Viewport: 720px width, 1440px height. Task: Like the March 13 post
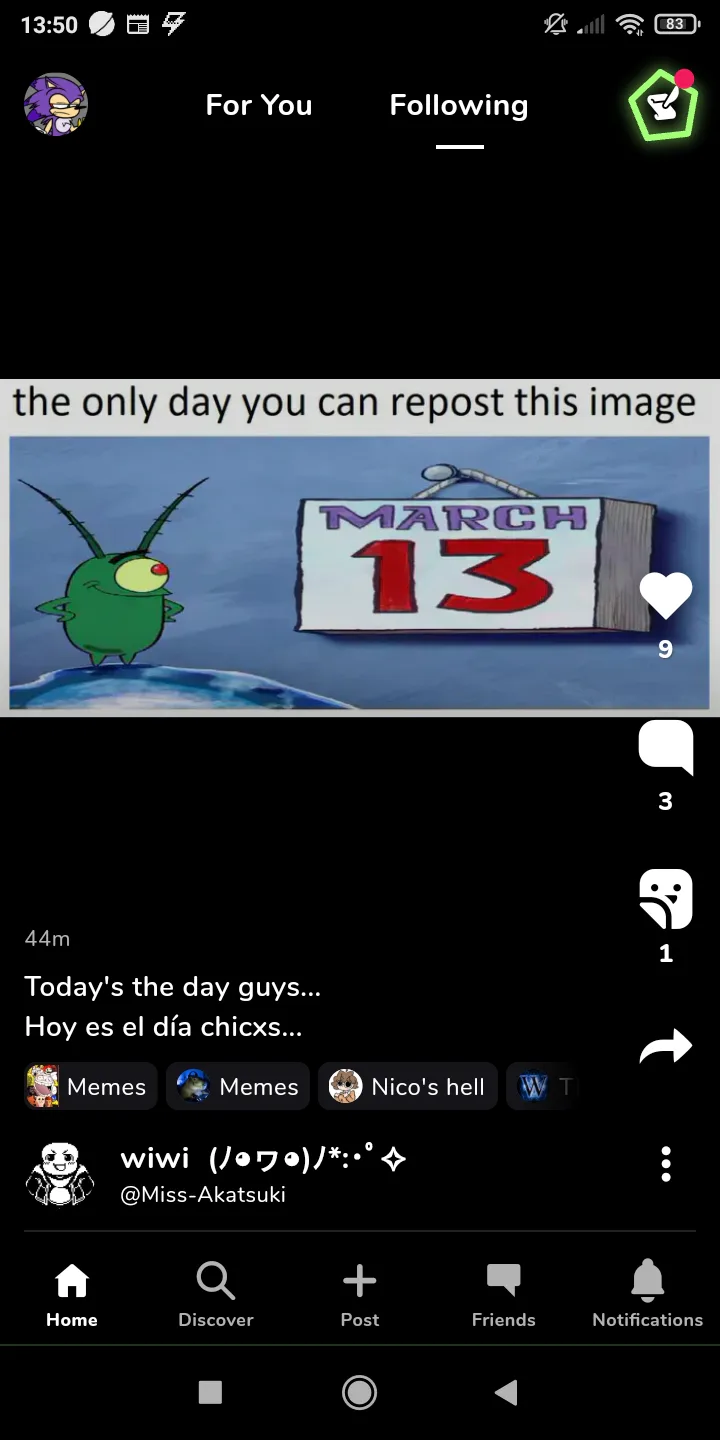pyautogui.click(x=666, y=597)
